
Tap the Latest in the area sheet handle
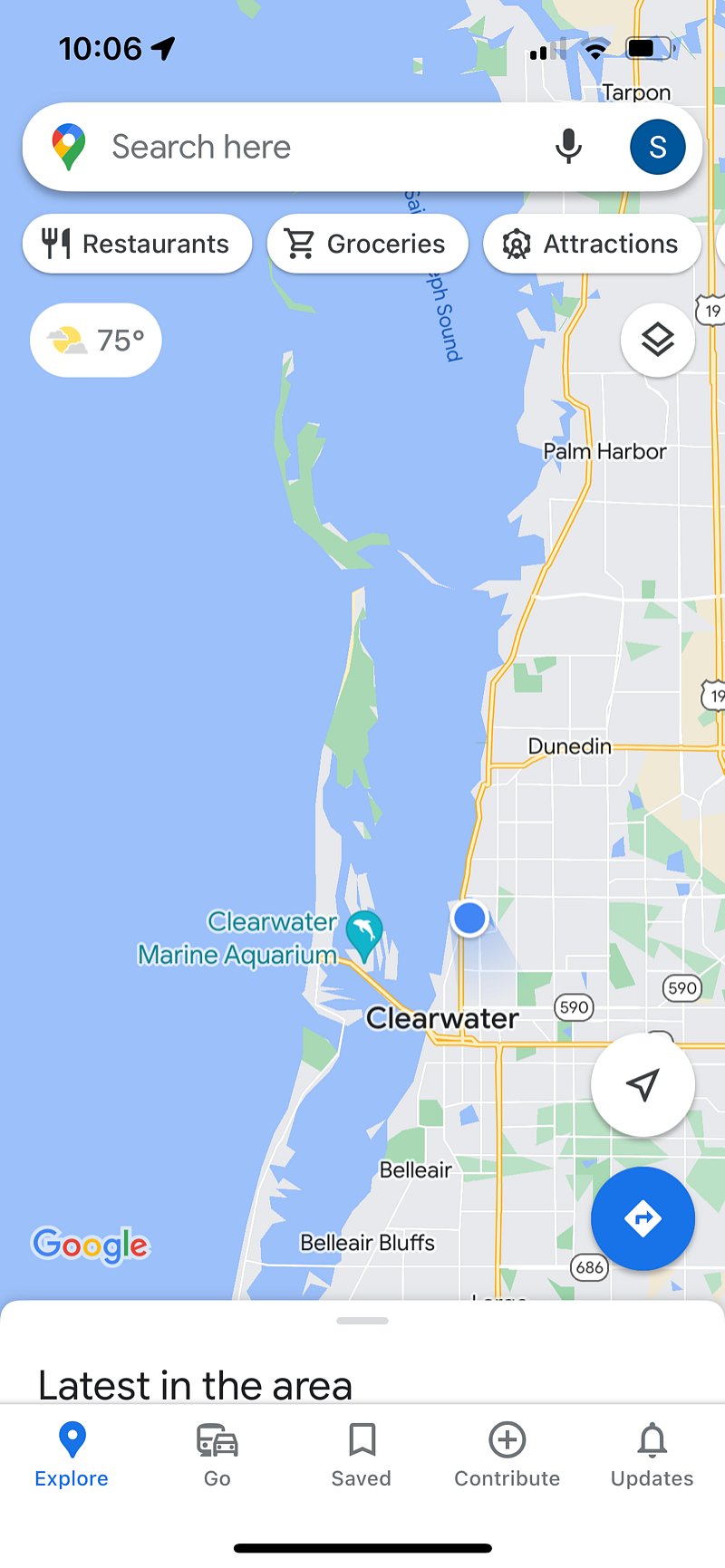click(x=362, y=1321)
